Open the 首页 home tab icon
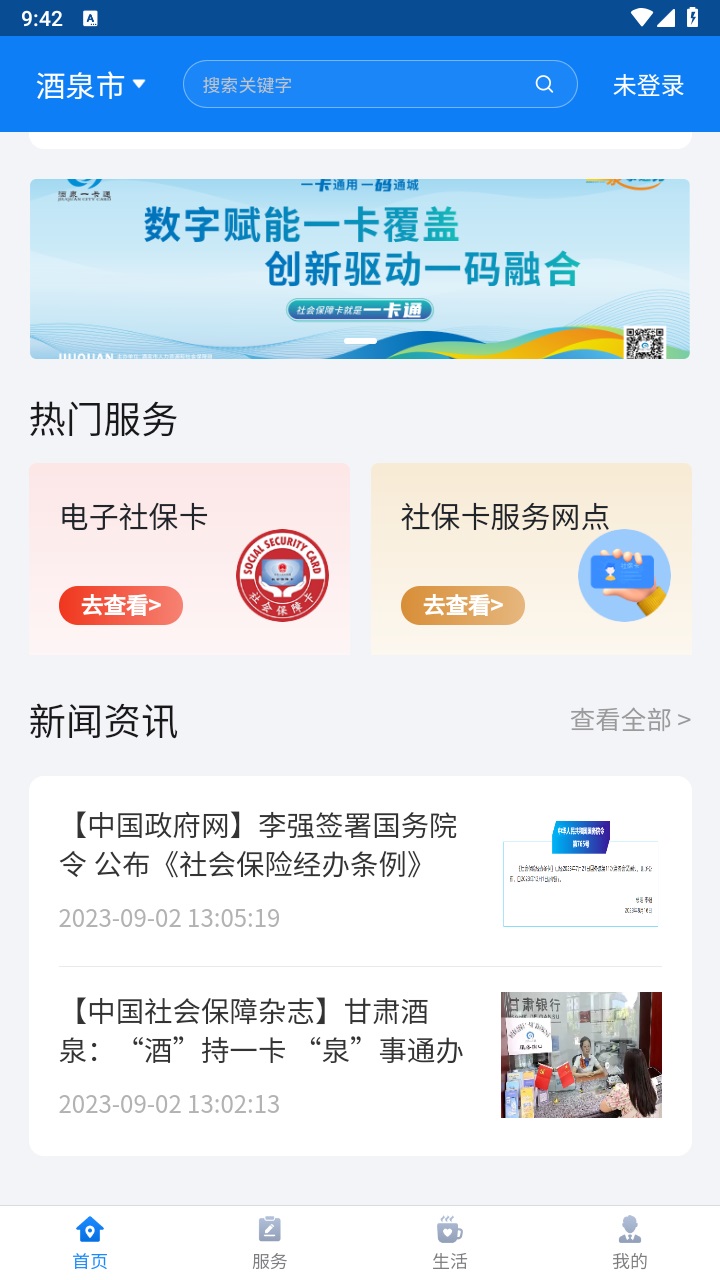 [89, 1229]
